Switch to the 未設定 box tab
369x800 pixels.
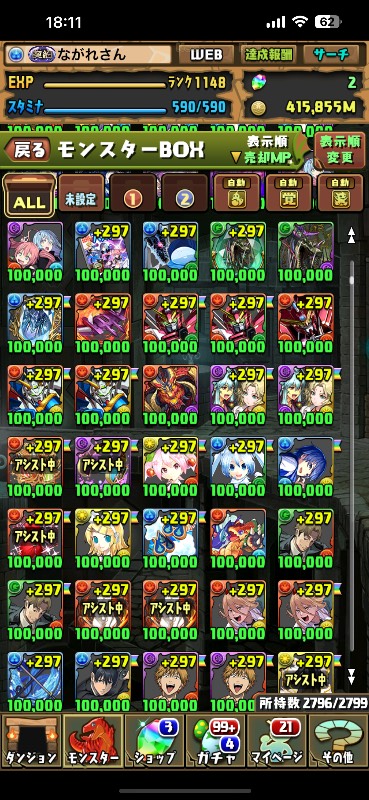[x=81, y=194]
